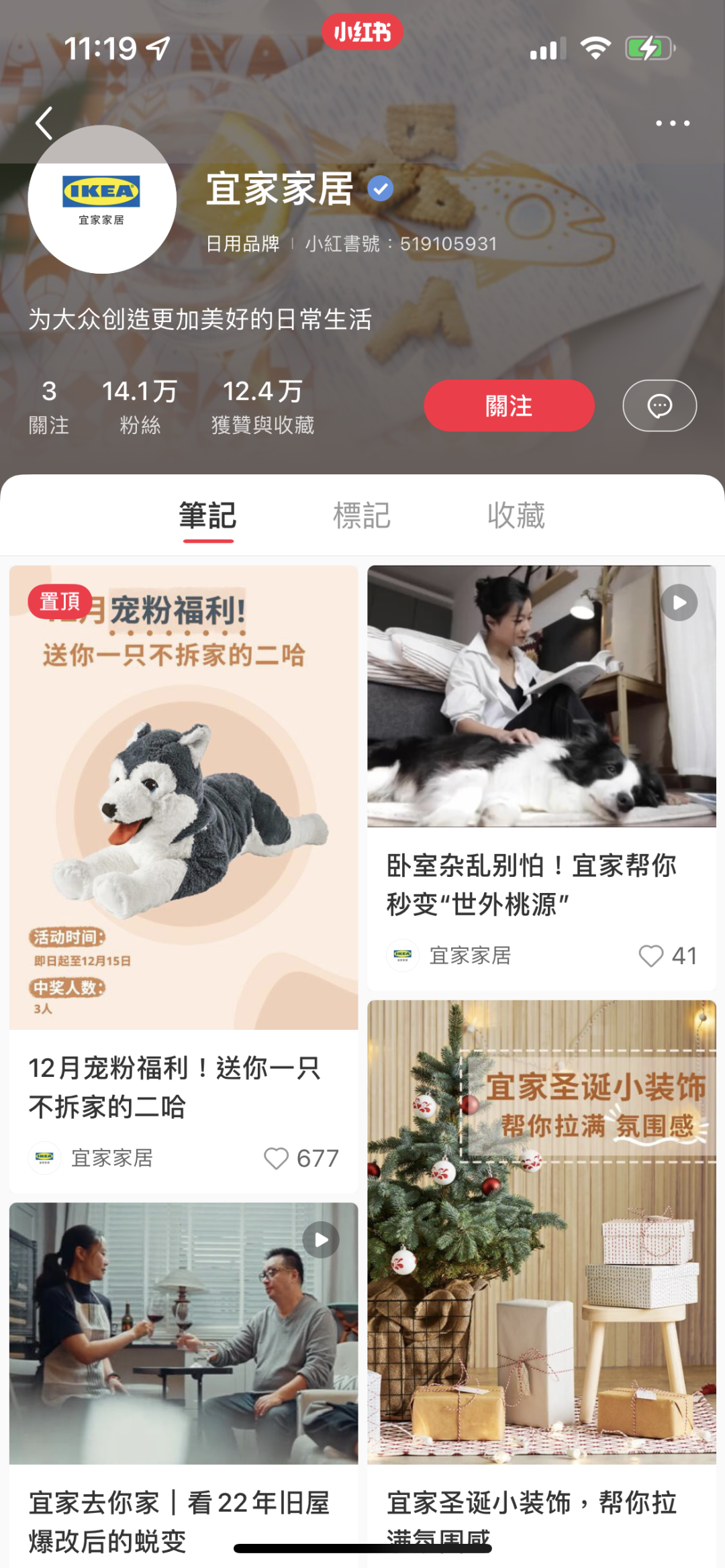Tap the blue verification badge next to 宜家家居
Image resolution: width=725 pixels, height=1568 pixels.
[380, 189]
